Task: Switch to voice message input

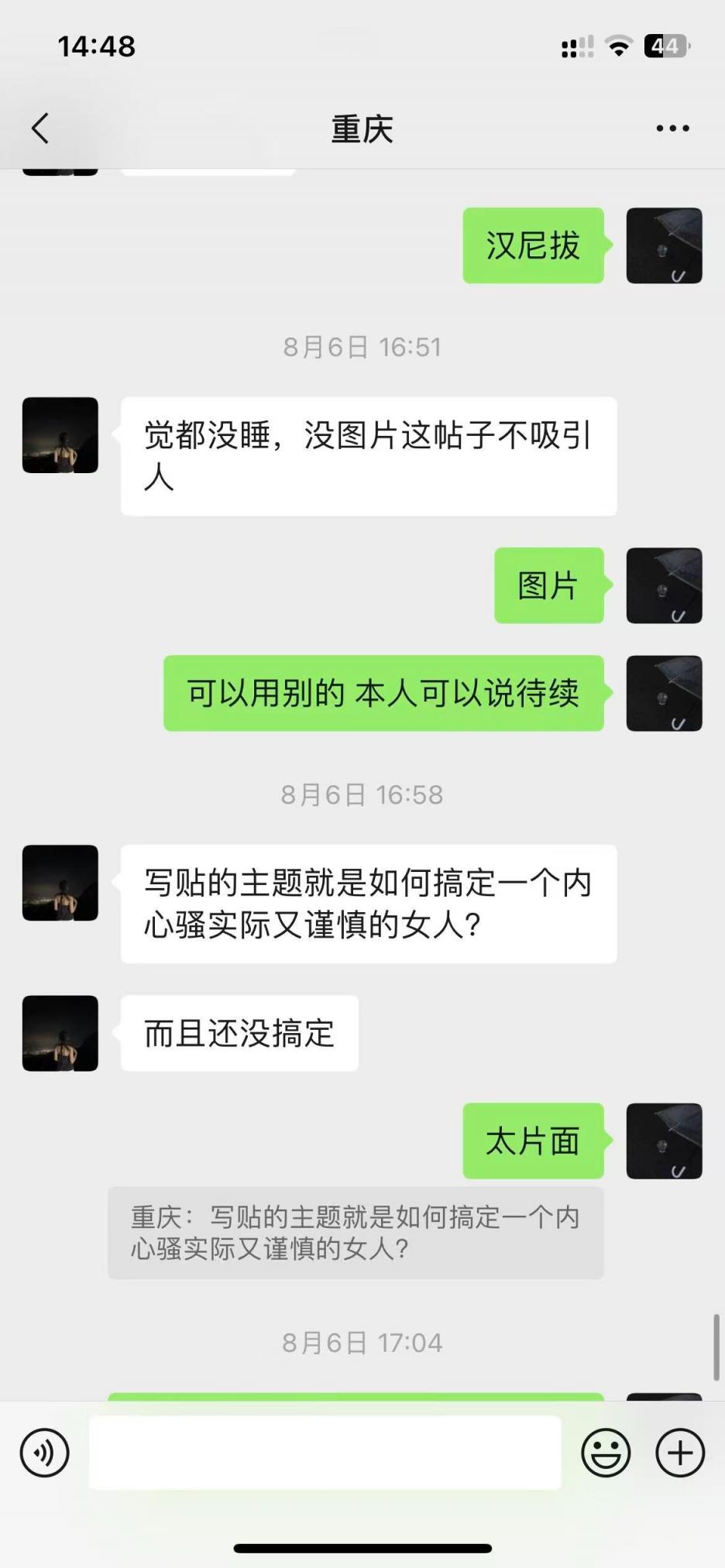Action: pos(44,1453)
